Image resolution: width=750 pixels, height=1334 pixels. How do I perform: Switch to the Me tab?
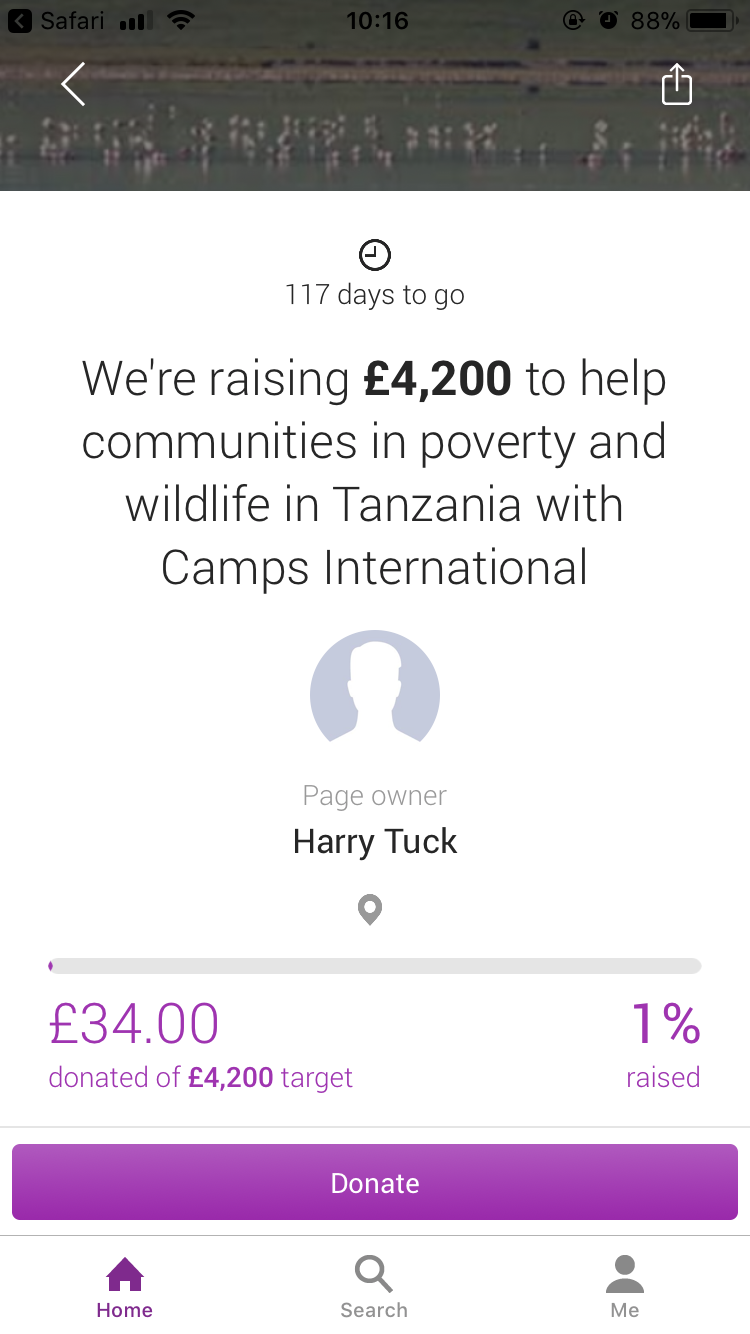625,1287
